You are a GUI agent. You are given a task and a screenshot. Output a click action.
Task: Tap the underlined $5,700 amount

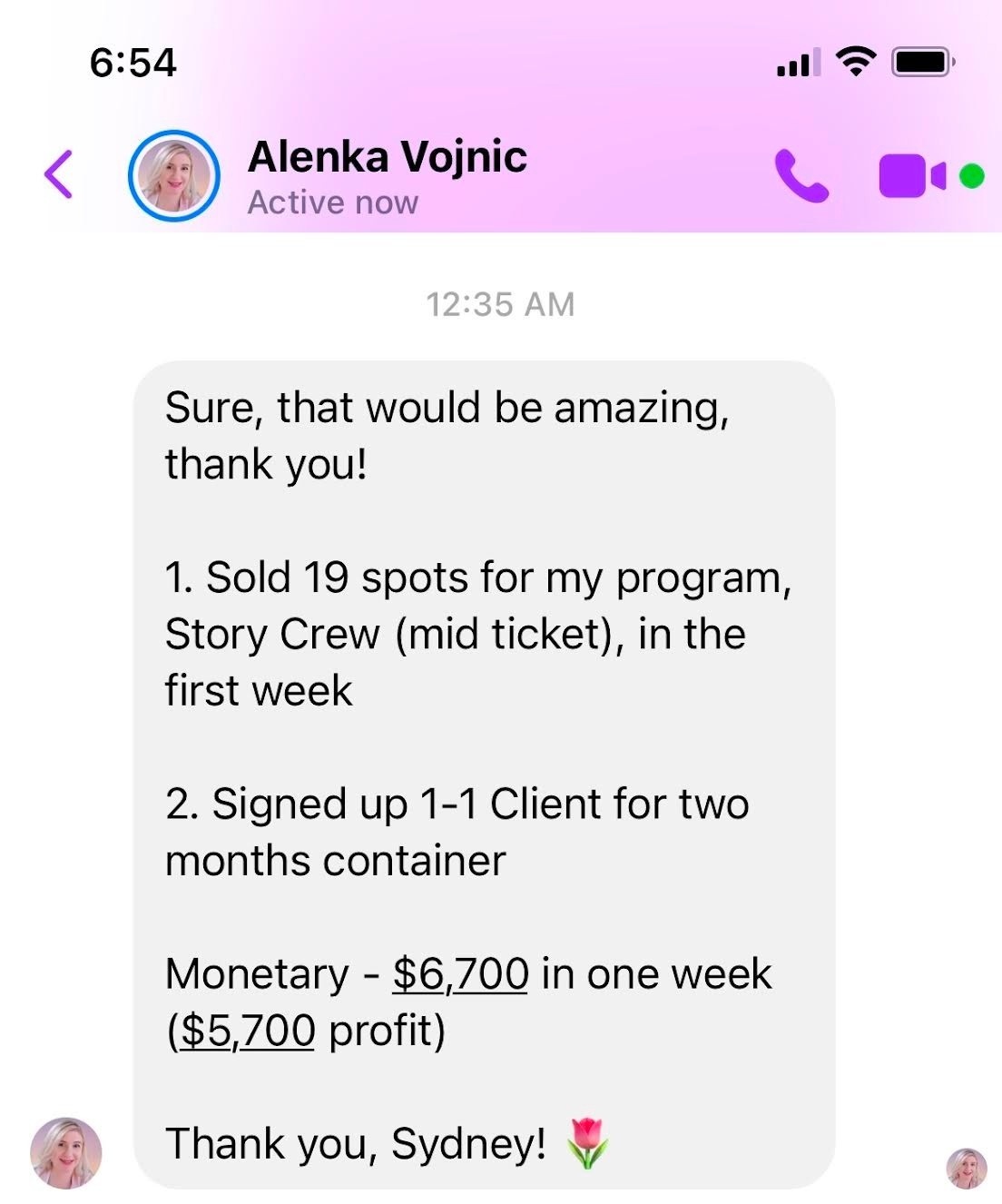click(x=247, y=1031)
